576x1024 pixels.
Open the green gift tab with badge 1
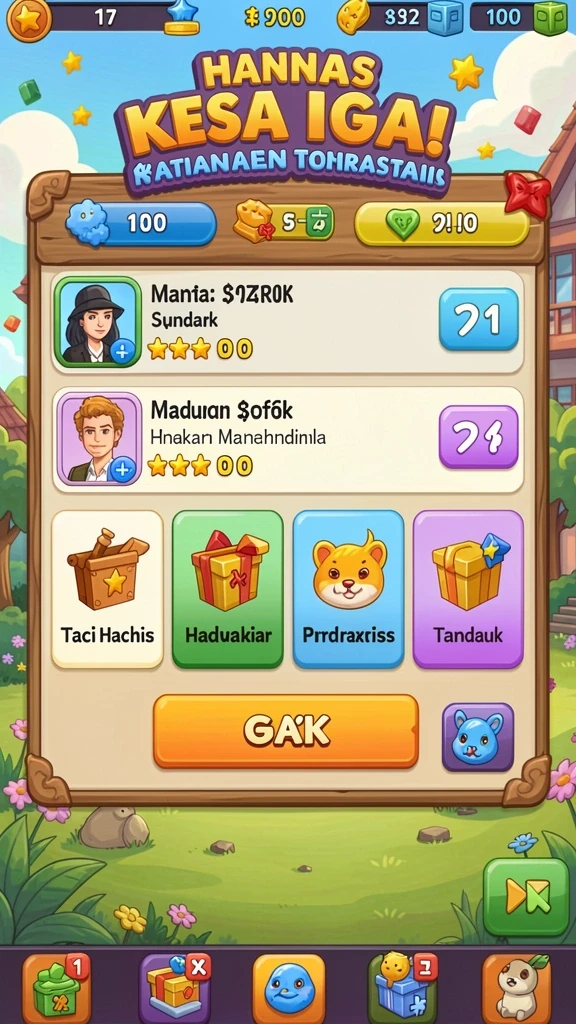[x=56, y=989]
